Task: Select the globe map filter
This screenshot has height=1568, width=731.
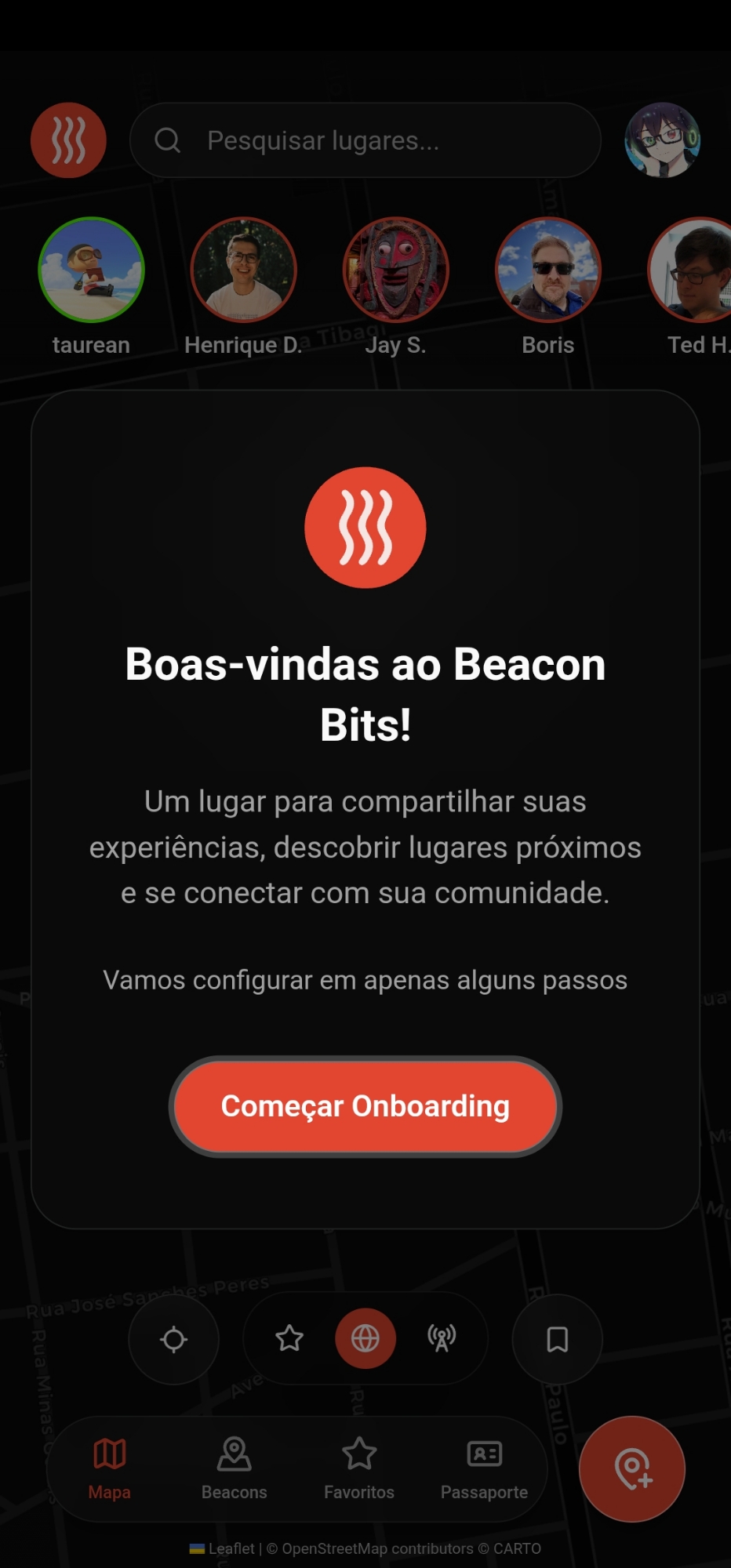Action: click(x=365, y=1338)
